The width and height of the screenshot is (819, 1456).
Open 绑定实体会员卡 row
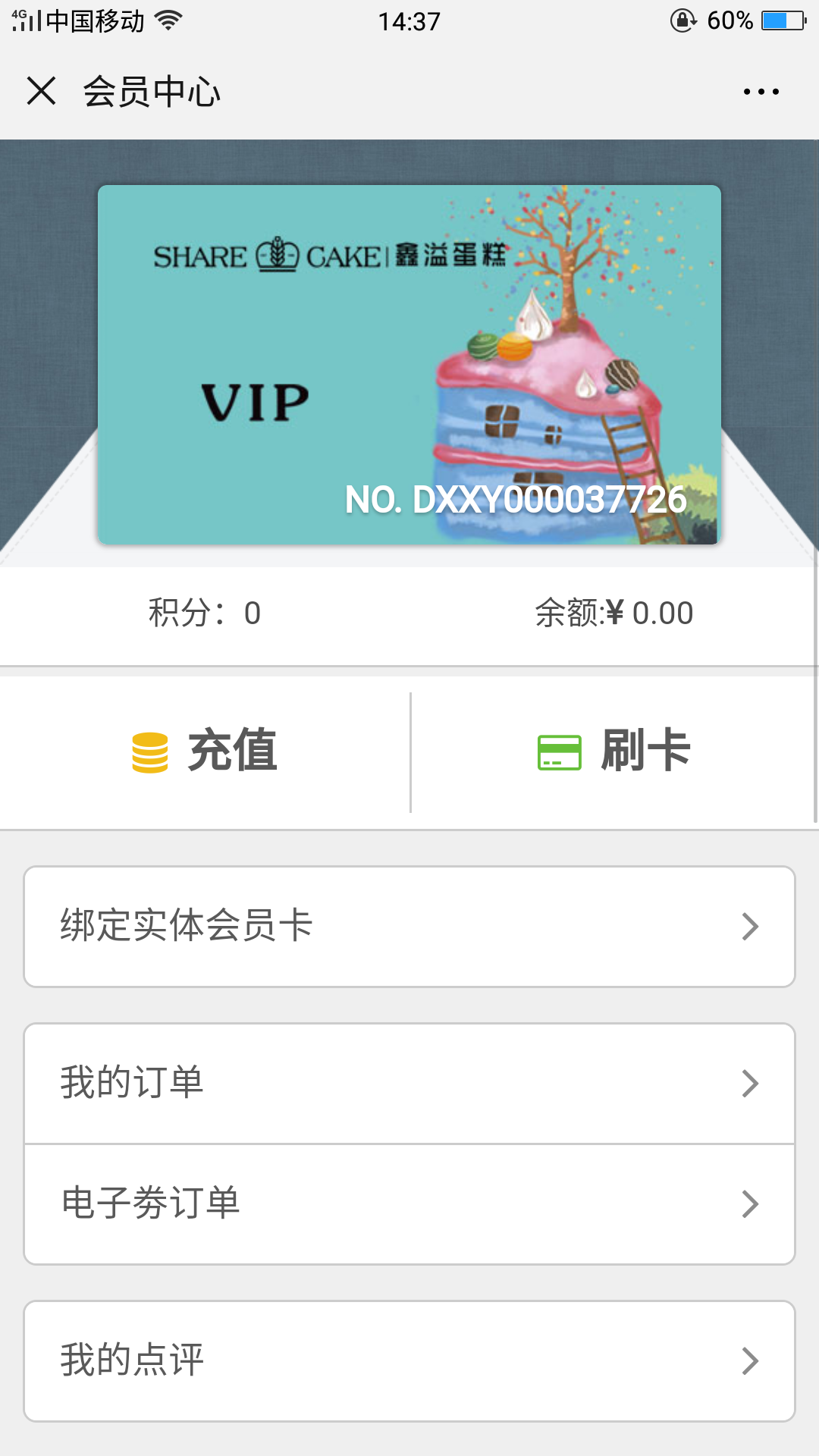[409, 927]
